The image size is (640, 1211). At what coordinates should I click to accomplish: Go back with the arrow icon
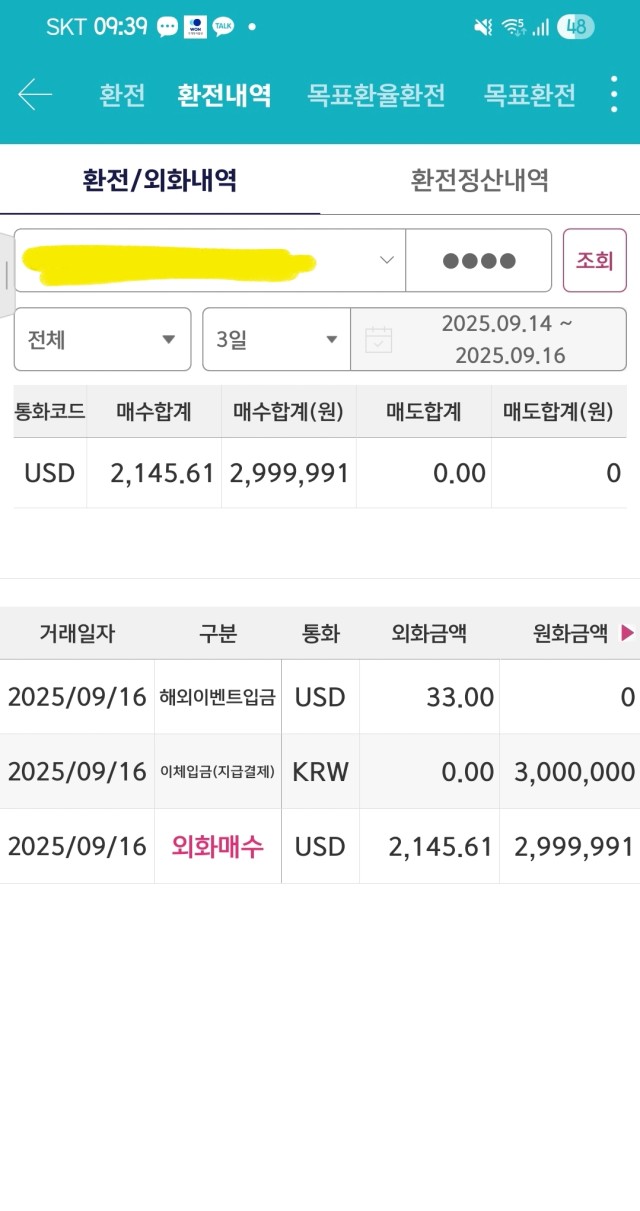tap(35, 95)
